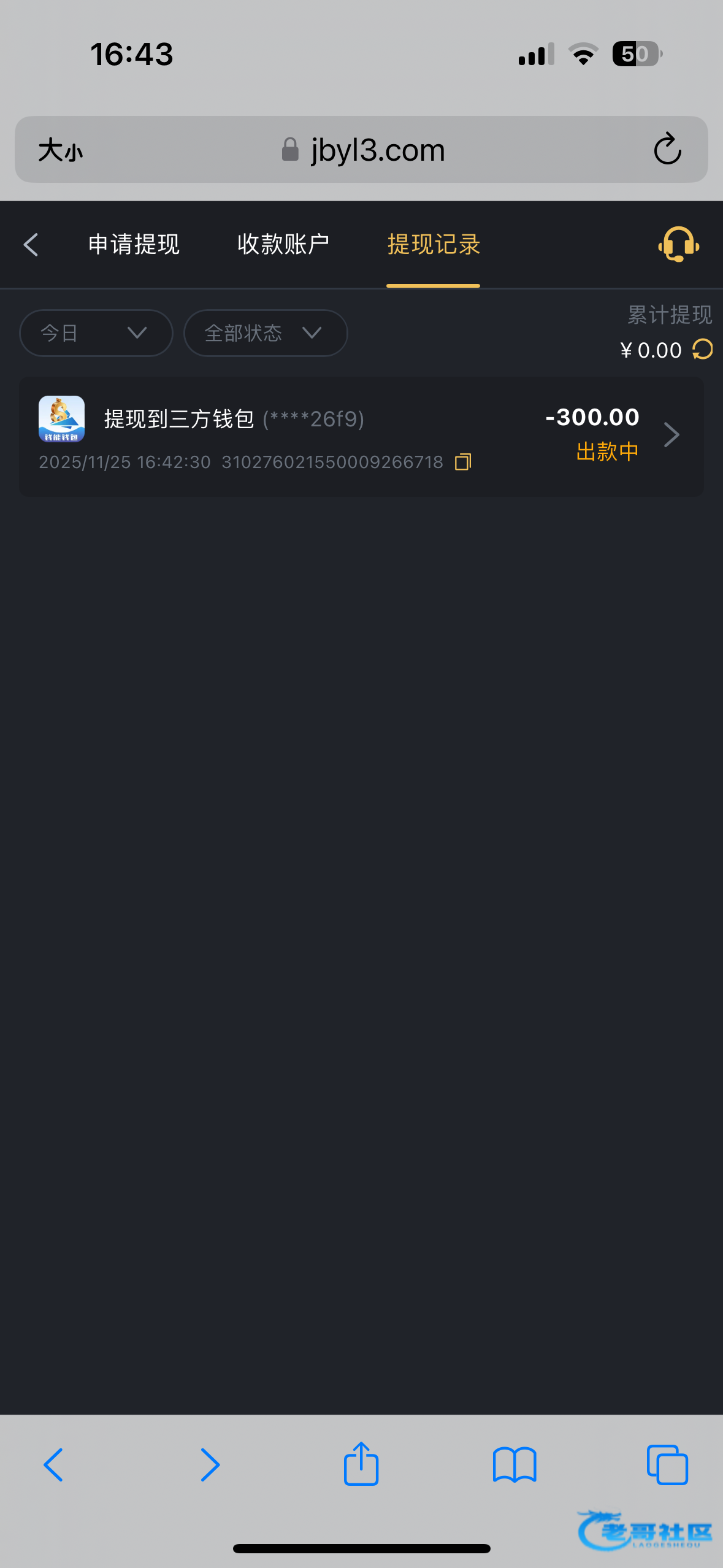Expand the 全部状态 status dropdown
This screenshot has height=1568, width=723.
point(266,333)
